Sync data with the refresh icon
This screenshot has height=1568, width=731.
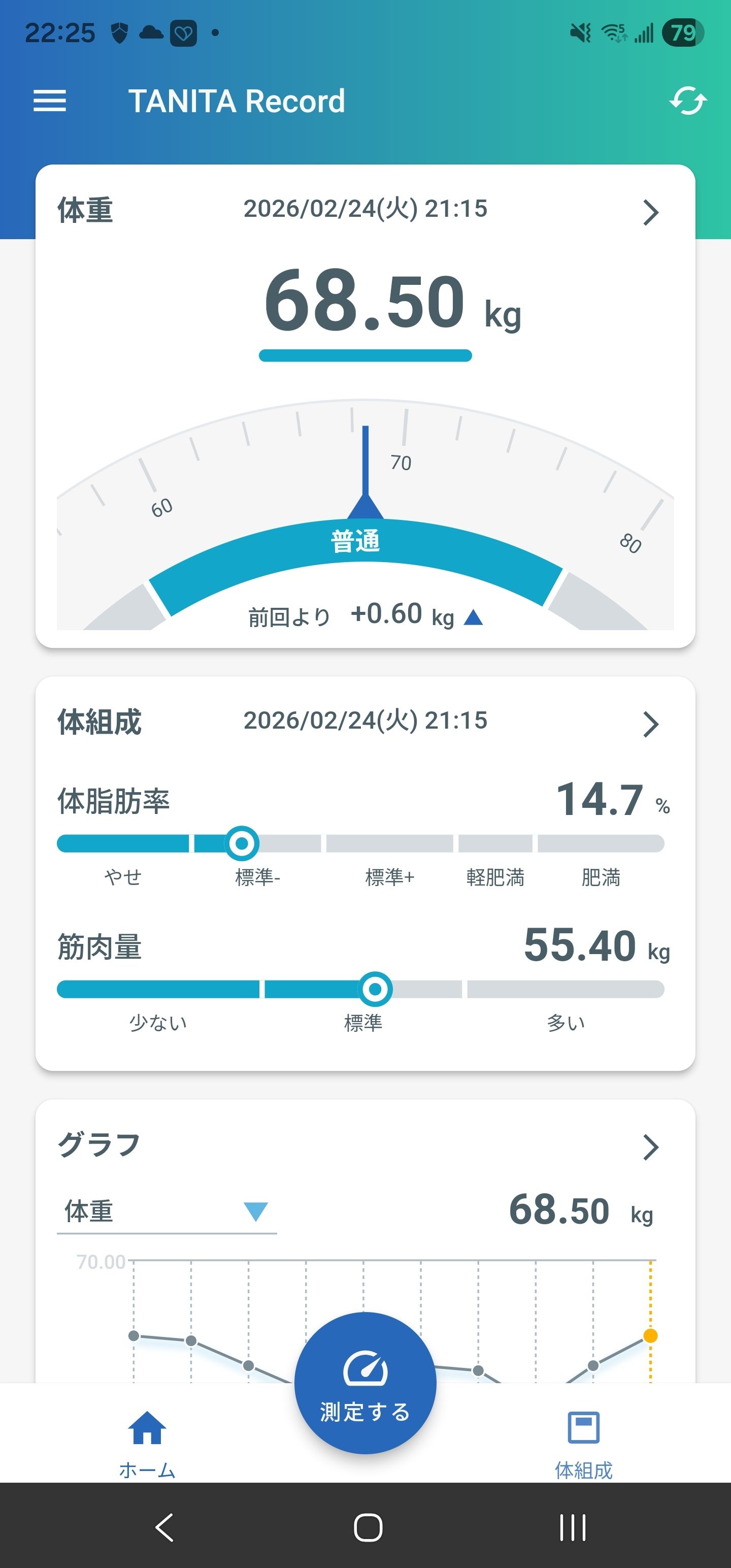tap(687, 101)
